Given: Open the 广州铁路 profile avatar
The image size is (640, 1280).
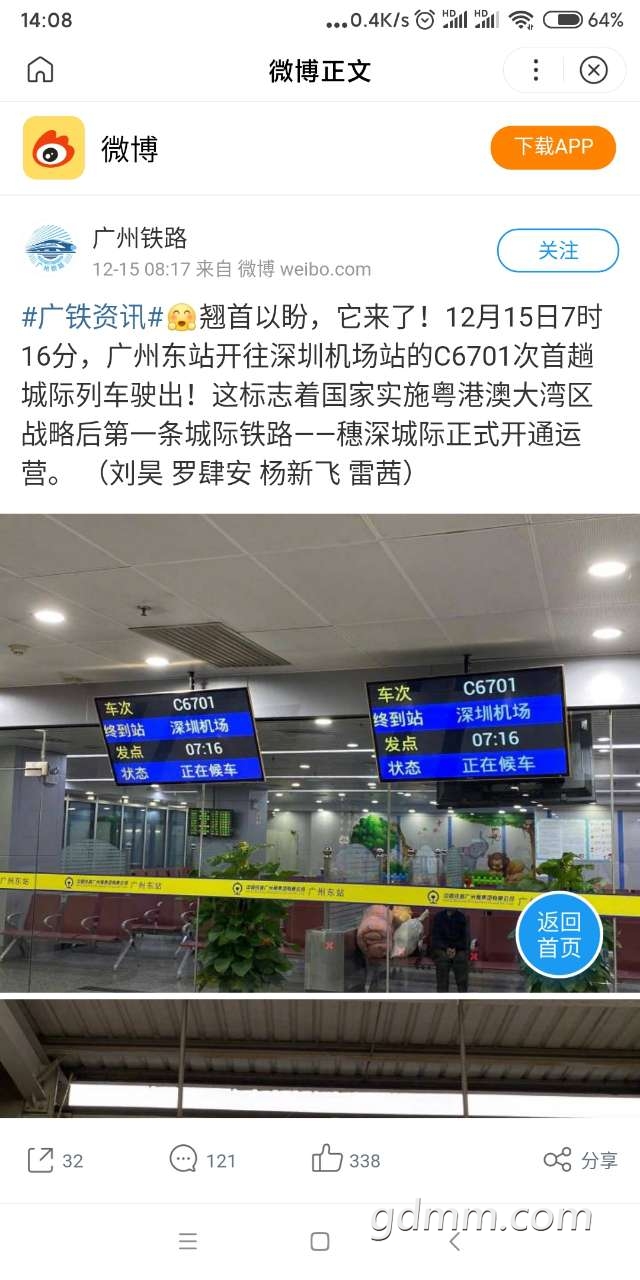Looking at the screenshot, I should (x=50, y=251).
